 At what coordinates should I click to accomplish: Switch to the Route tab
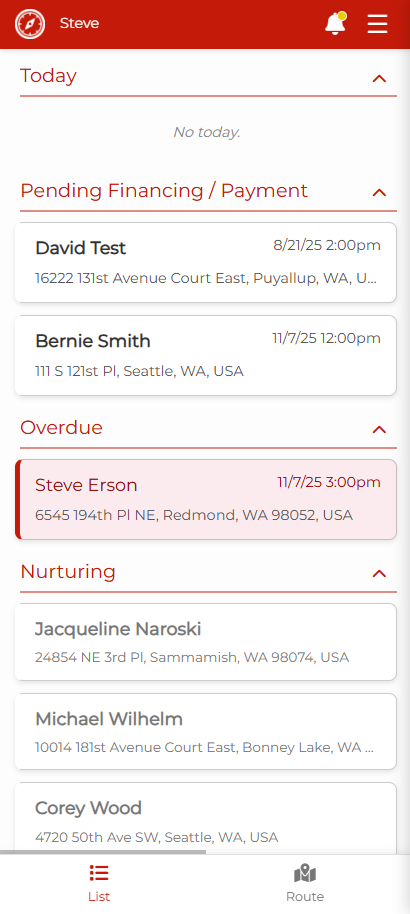[x=305, y=883]
